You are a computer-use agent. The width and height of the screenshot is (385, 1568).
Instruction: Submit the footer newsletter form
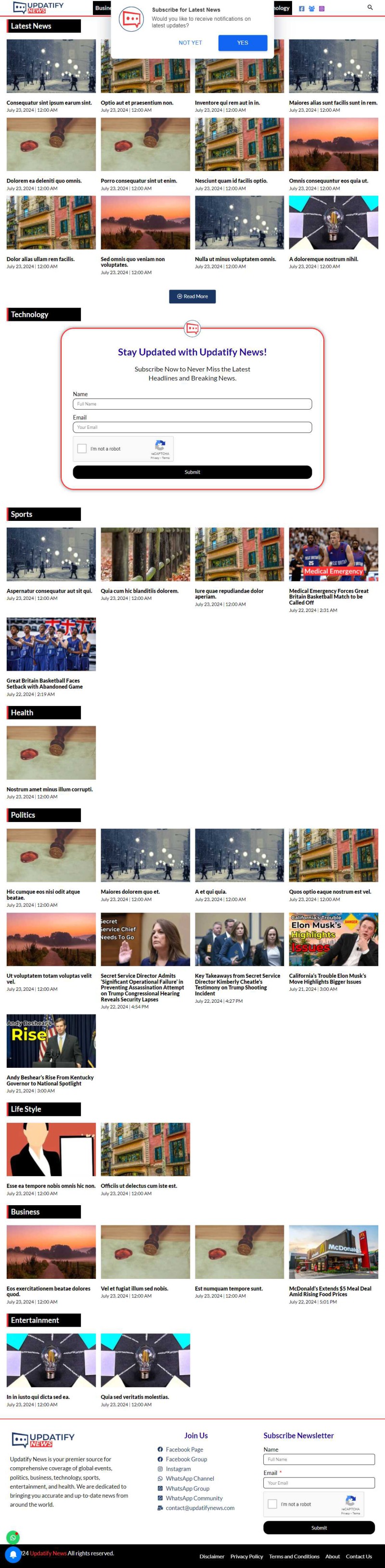319,1528
